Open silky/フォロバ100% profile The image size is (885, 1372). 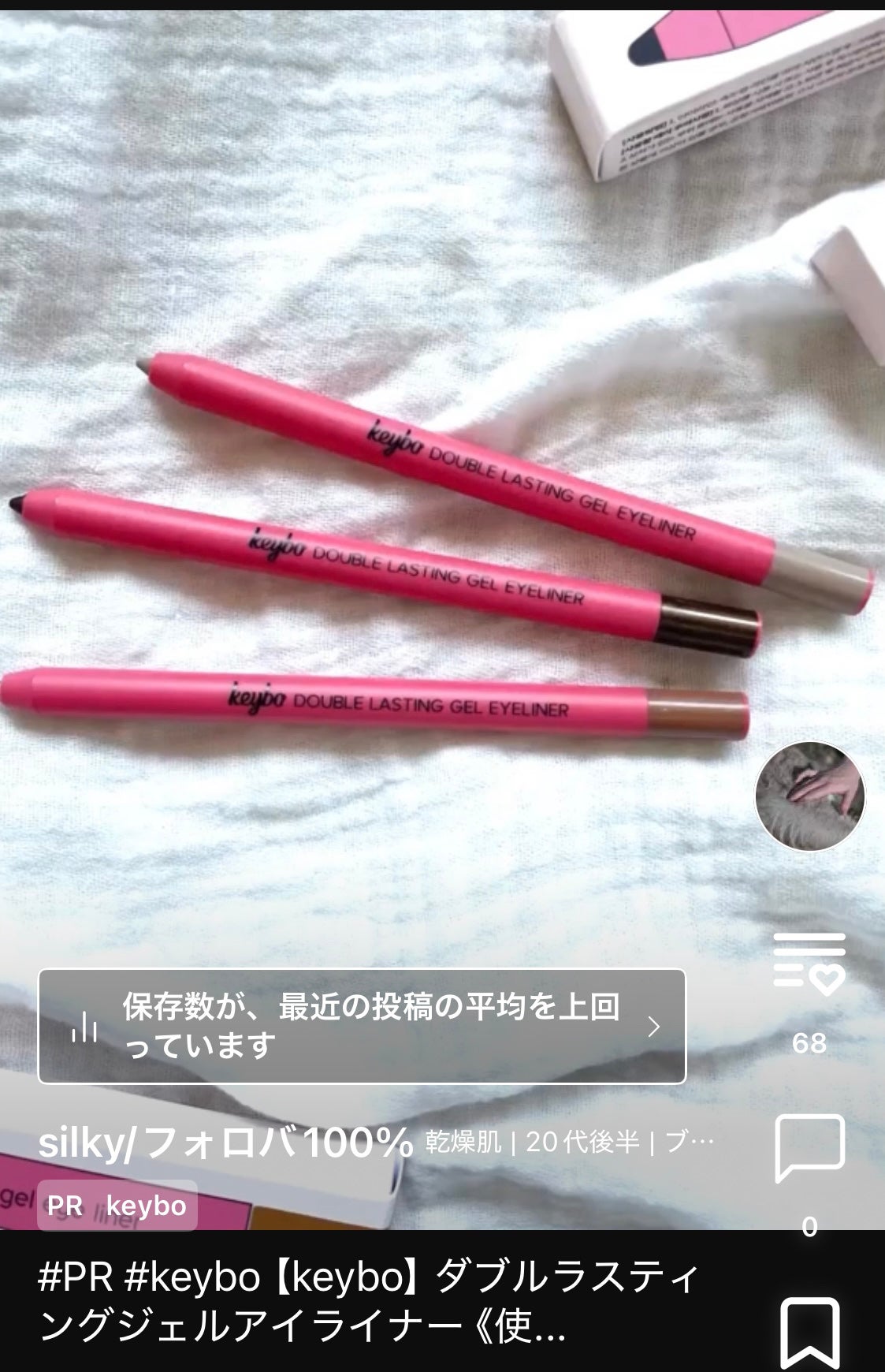[225, 1142]
